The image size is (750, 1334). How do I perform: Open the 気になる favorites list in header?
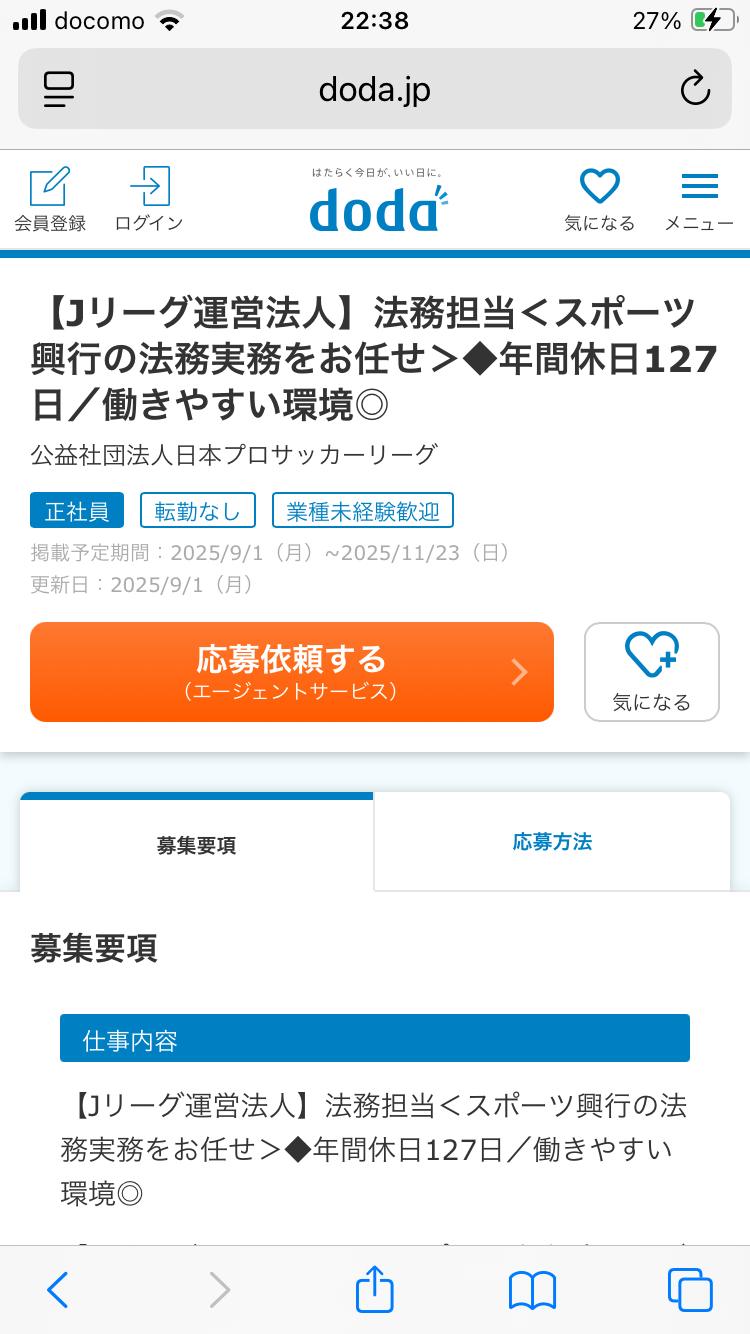599,200
